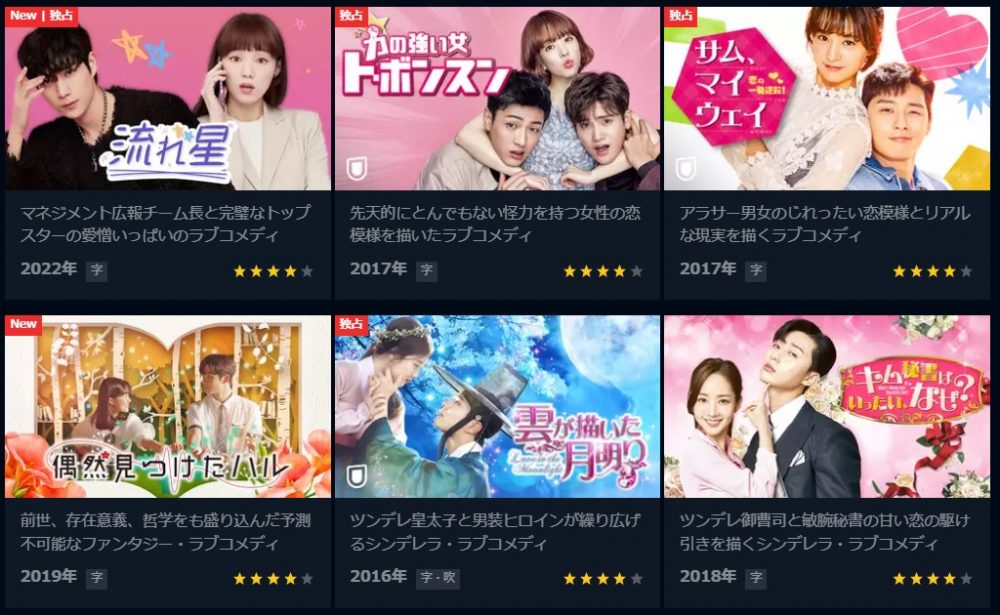Open the 流れ星 drama card

[167, 99]
